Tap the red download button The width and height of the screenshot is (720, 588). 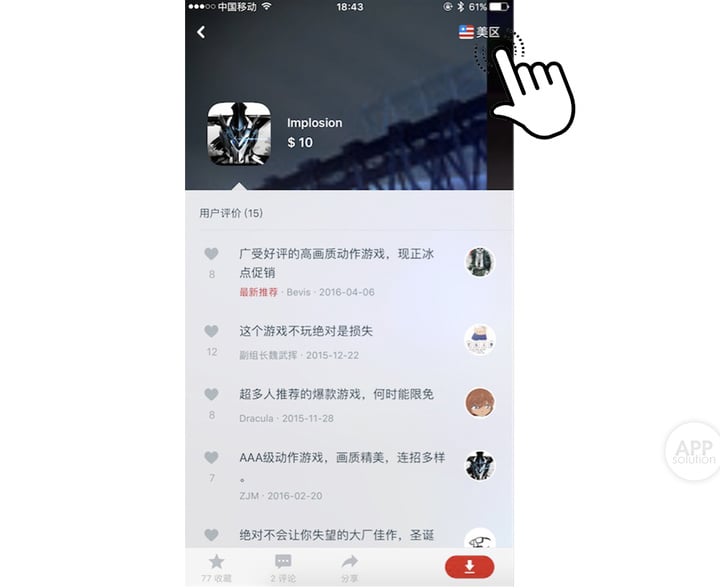click(469, 567)
